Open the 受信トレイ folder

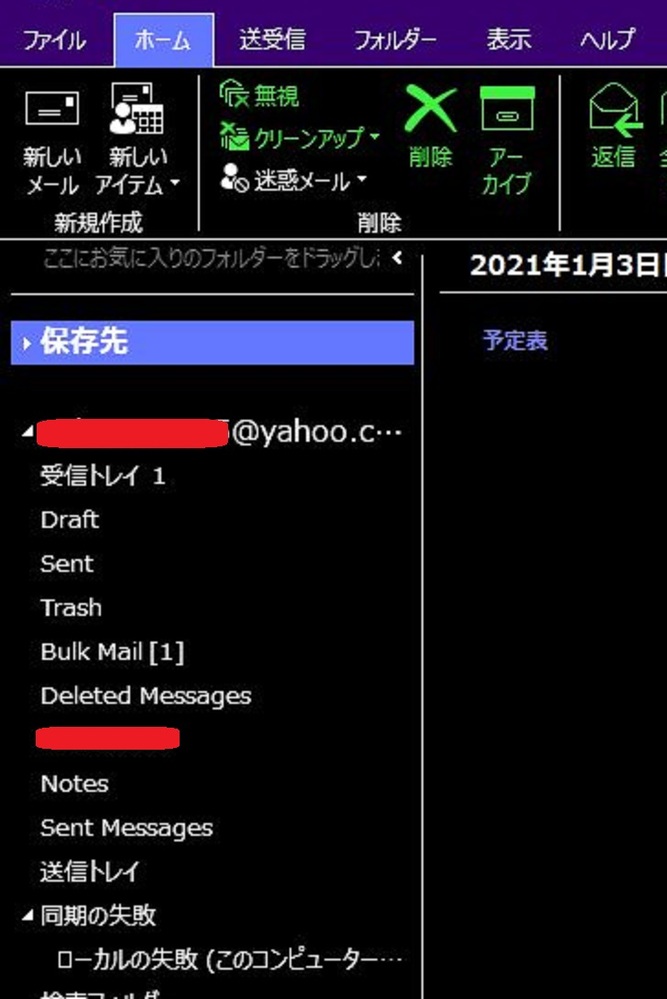(89, 476)
